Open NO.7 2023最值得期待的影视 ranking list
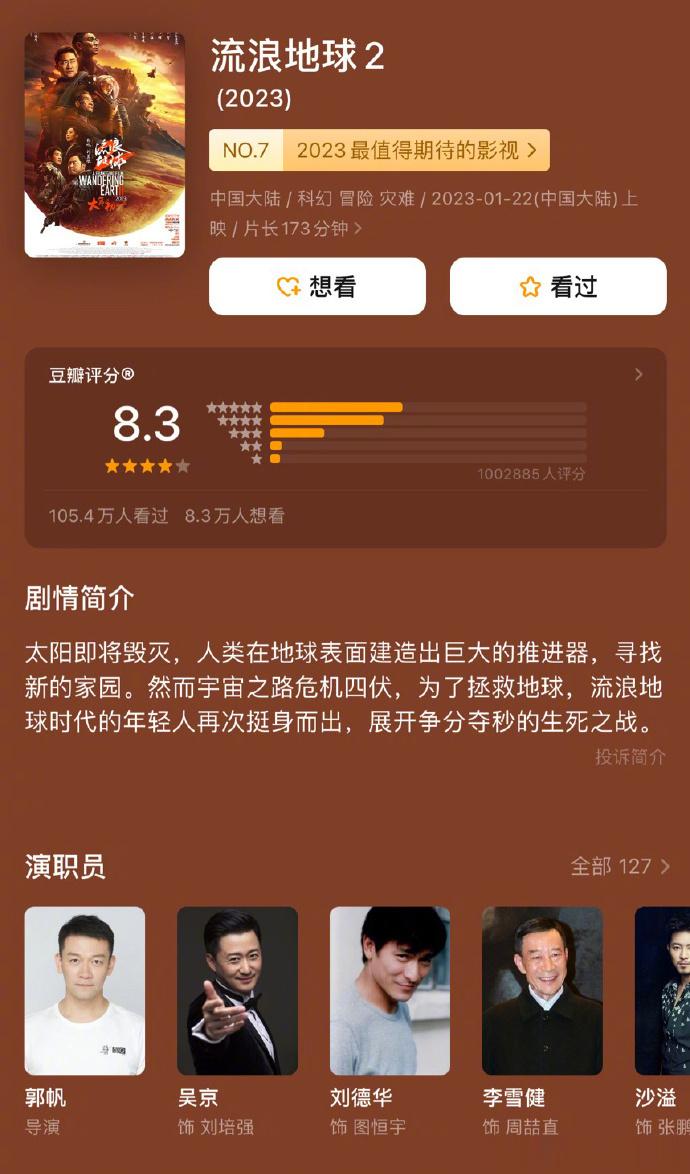690x1174 pixels. point(379,150)
